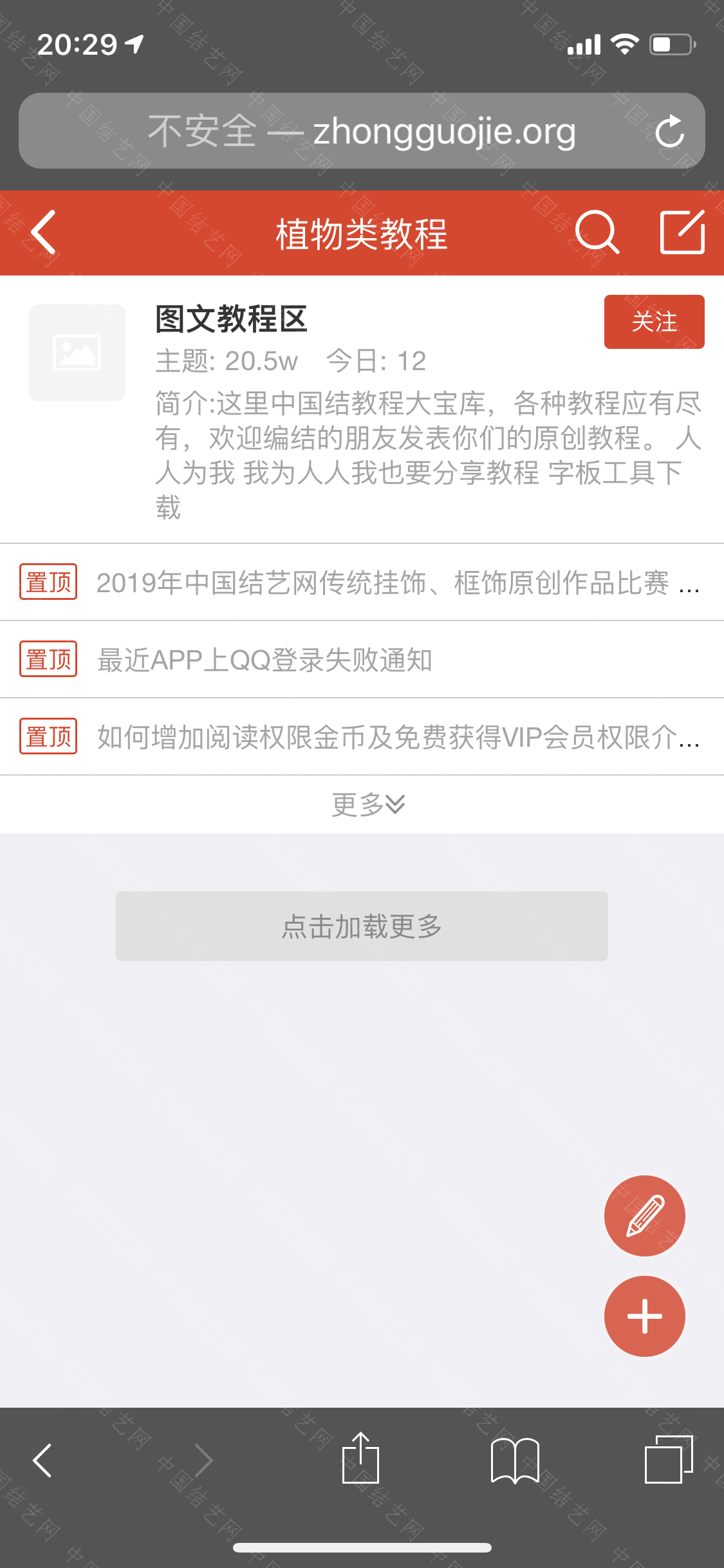Viewport: 724px width, 1568px height.
Task: Show open Safari tabs
Action: 668,1460
